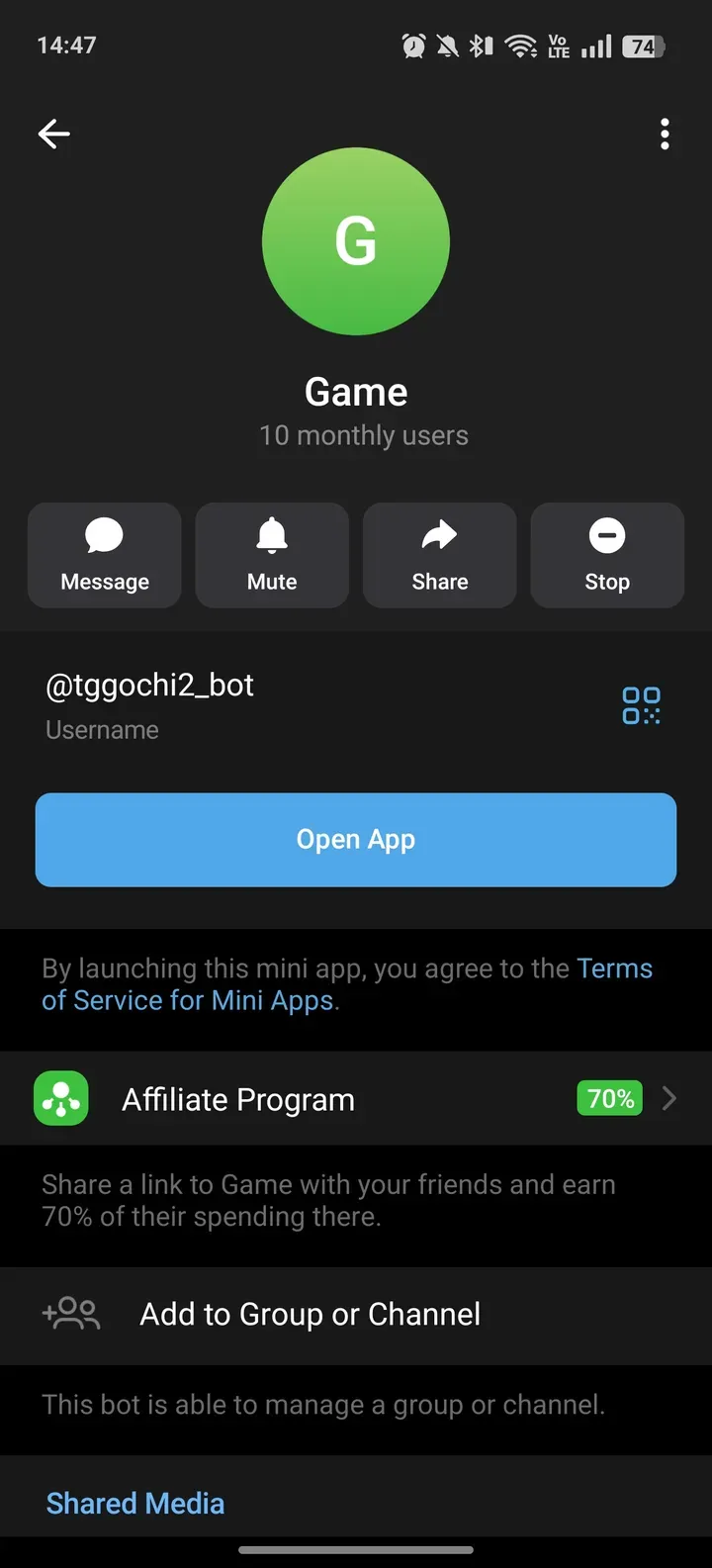Switch to Shared Media
Viewport: 712px width, 1568px height.
pyautogui.click(x=134, y=1503)
